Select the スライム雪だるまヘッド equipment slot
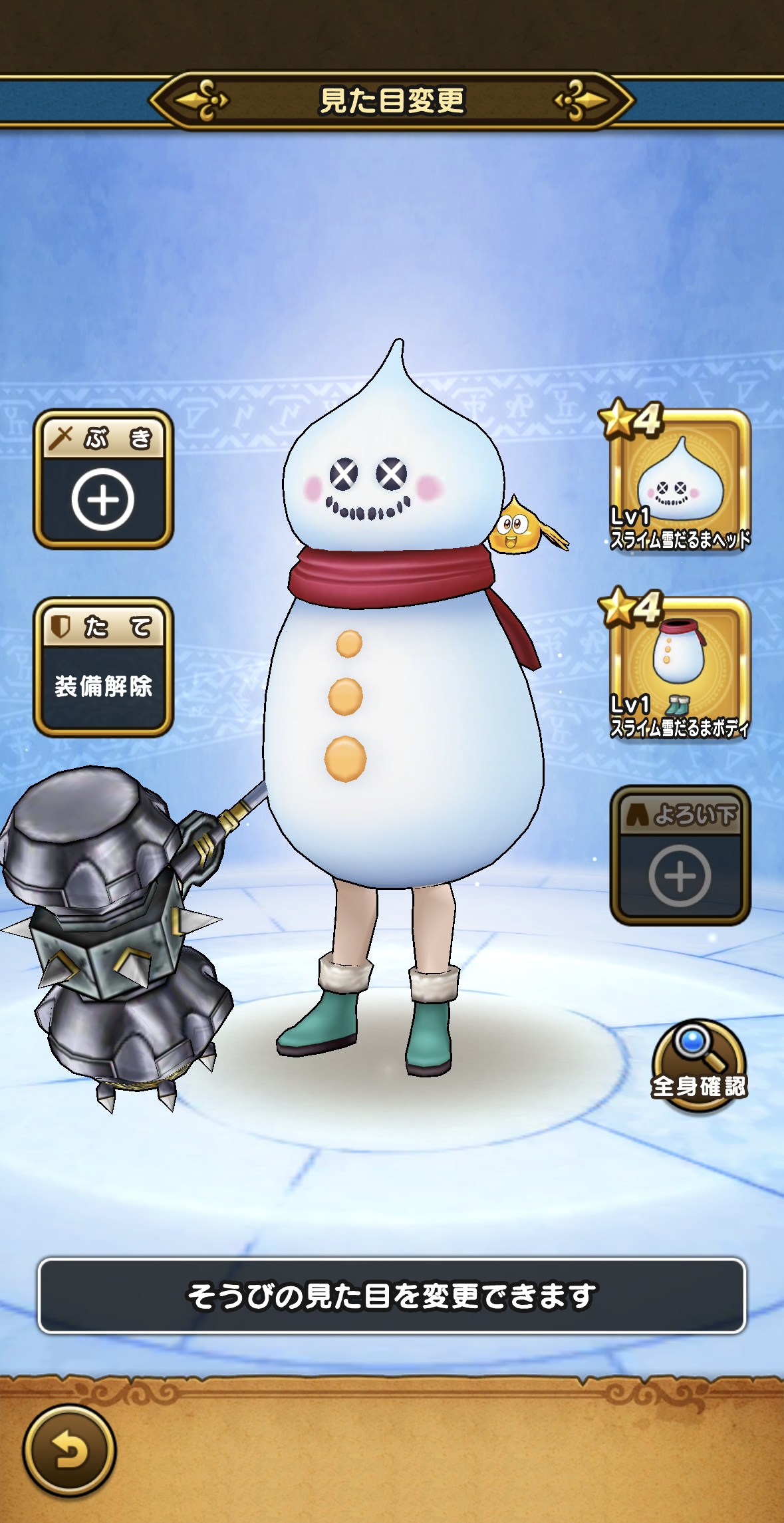This screenshot has width=784, height=1523. 680,482
